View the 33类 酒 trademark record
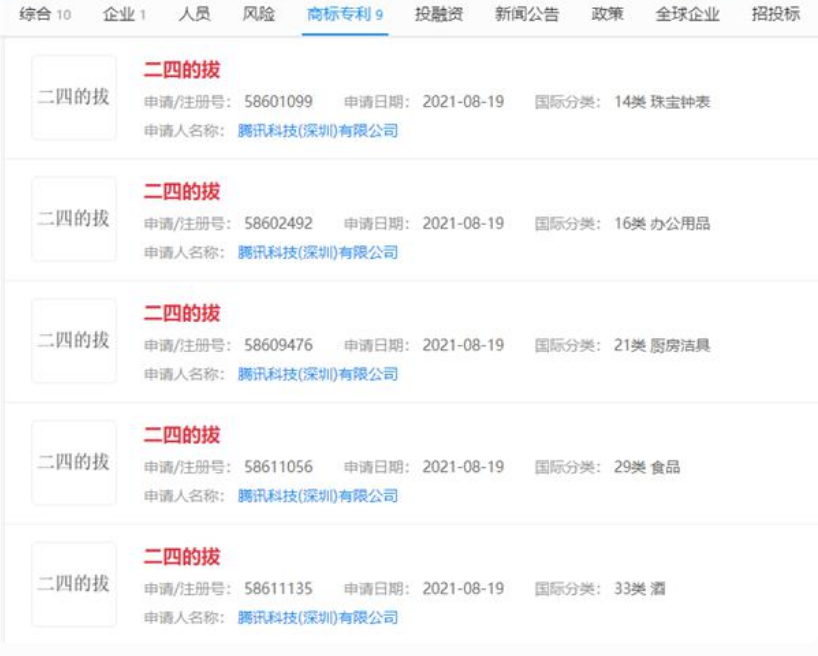818x656 pixels. 181,558
